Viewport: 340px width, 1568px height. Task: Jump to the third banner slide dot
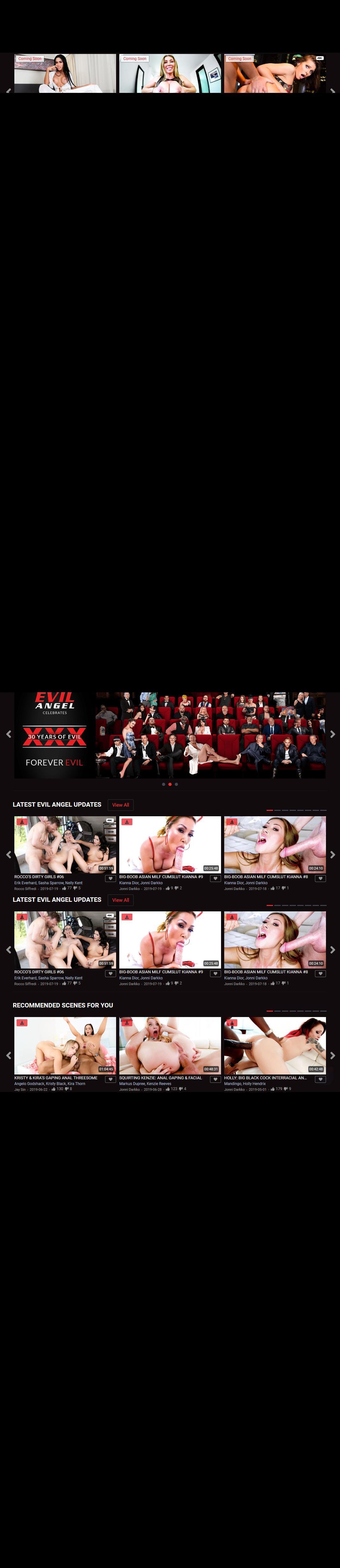click(176, 784)
